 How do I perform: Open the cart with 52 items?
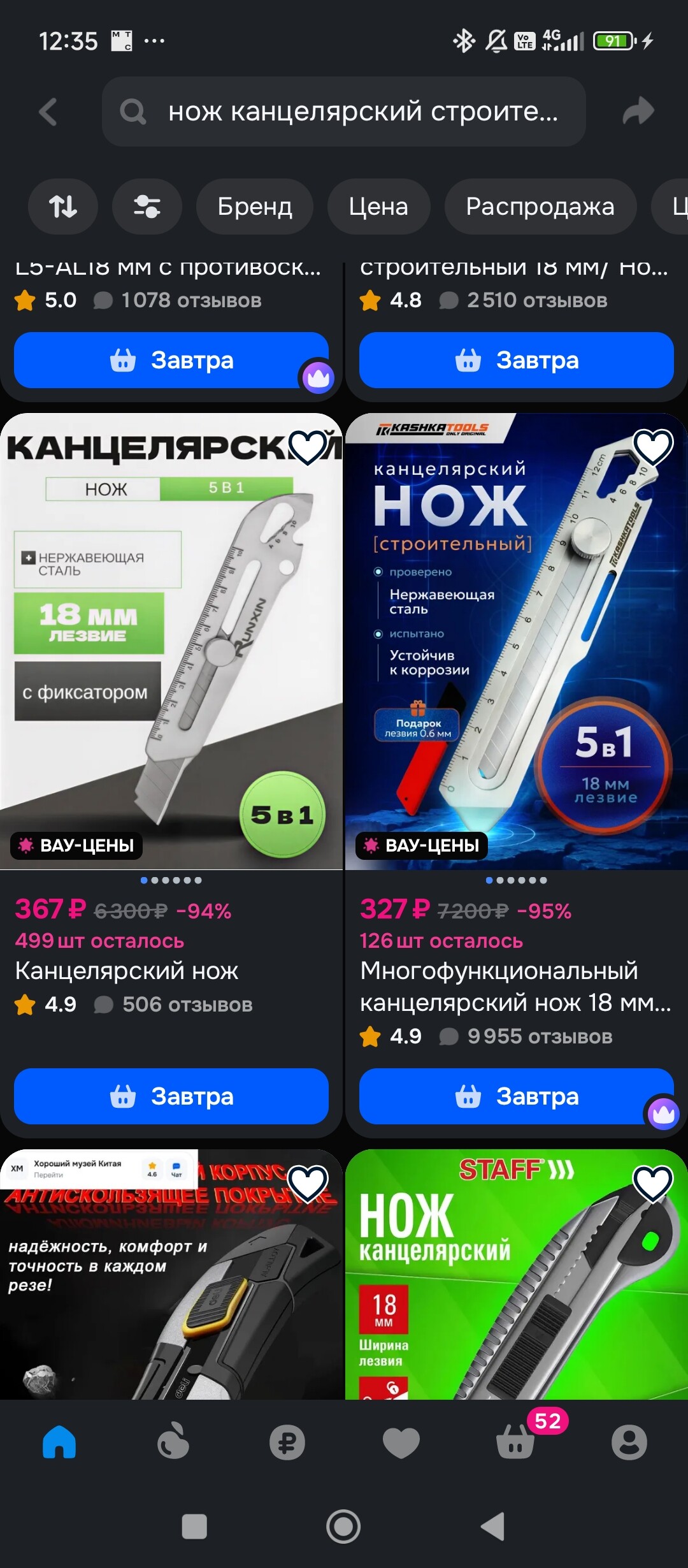click(x=516, y=1442)
